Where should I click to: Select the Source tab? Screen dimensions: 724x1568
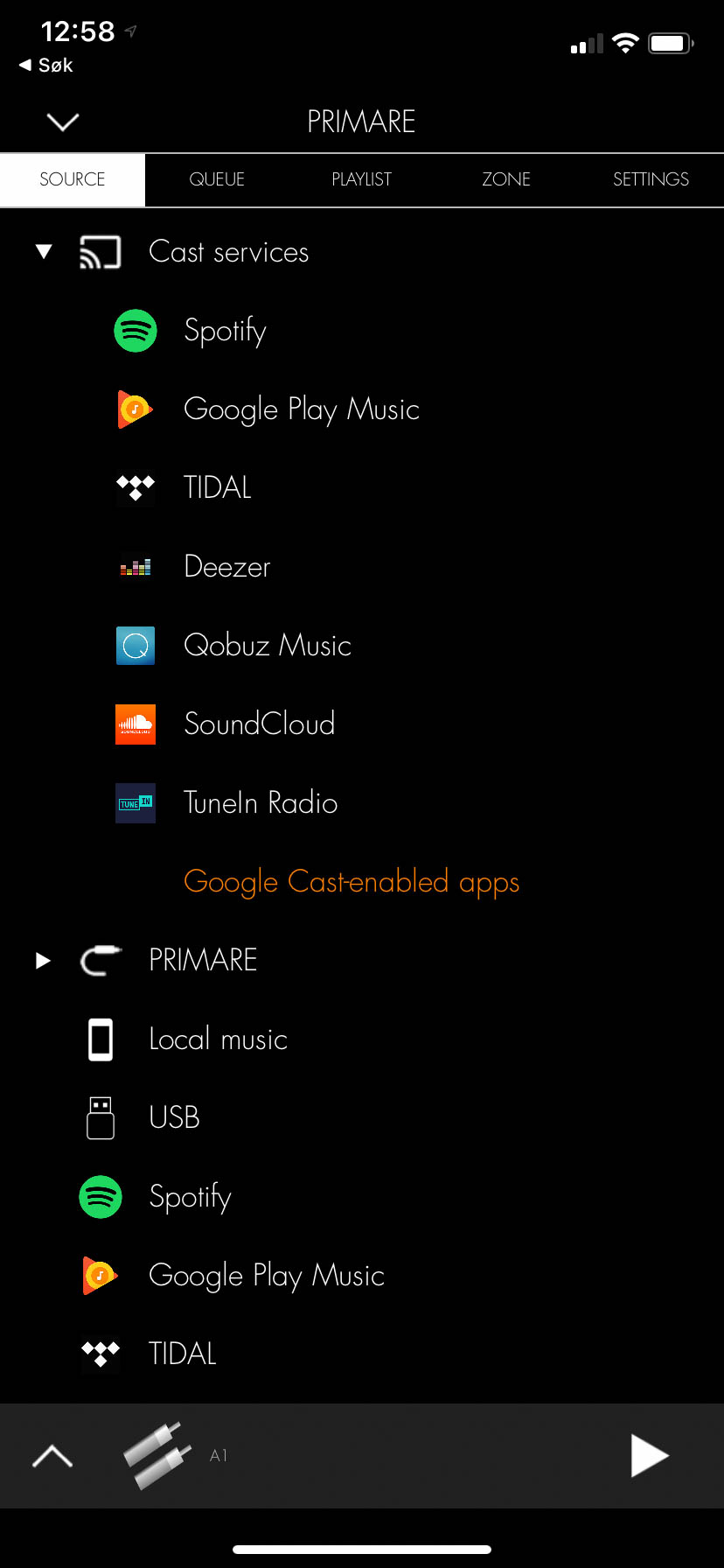click(x=73, y=179)
